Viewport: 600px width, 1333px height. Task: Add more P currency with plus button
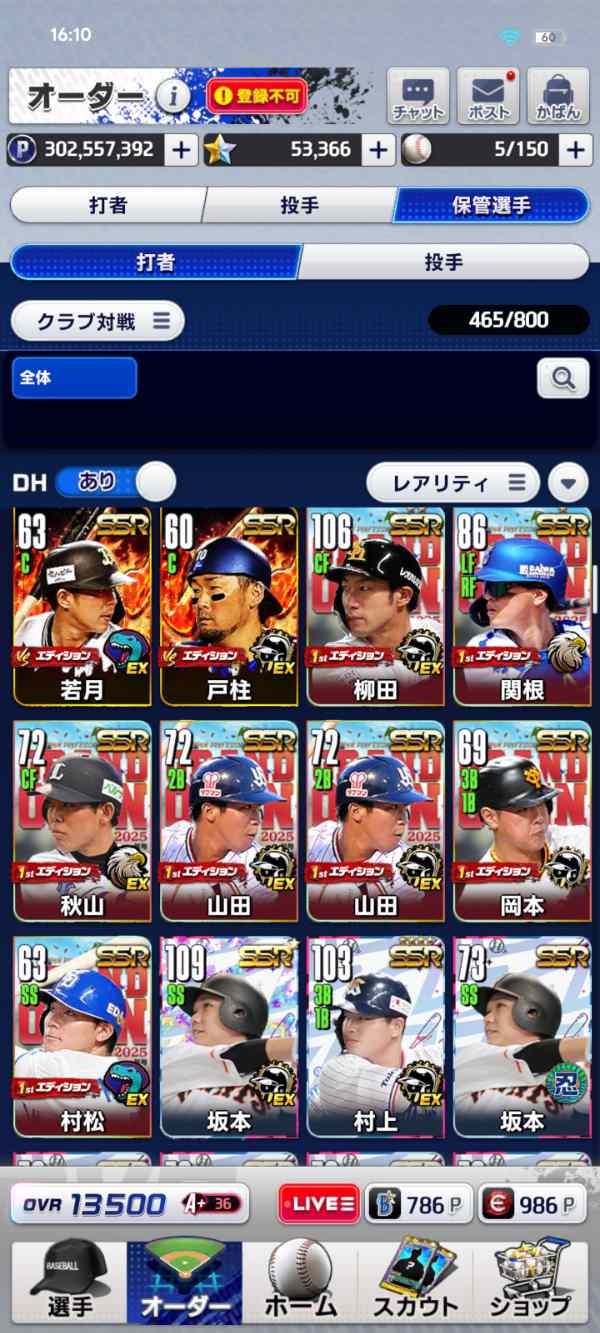(181, 150)
